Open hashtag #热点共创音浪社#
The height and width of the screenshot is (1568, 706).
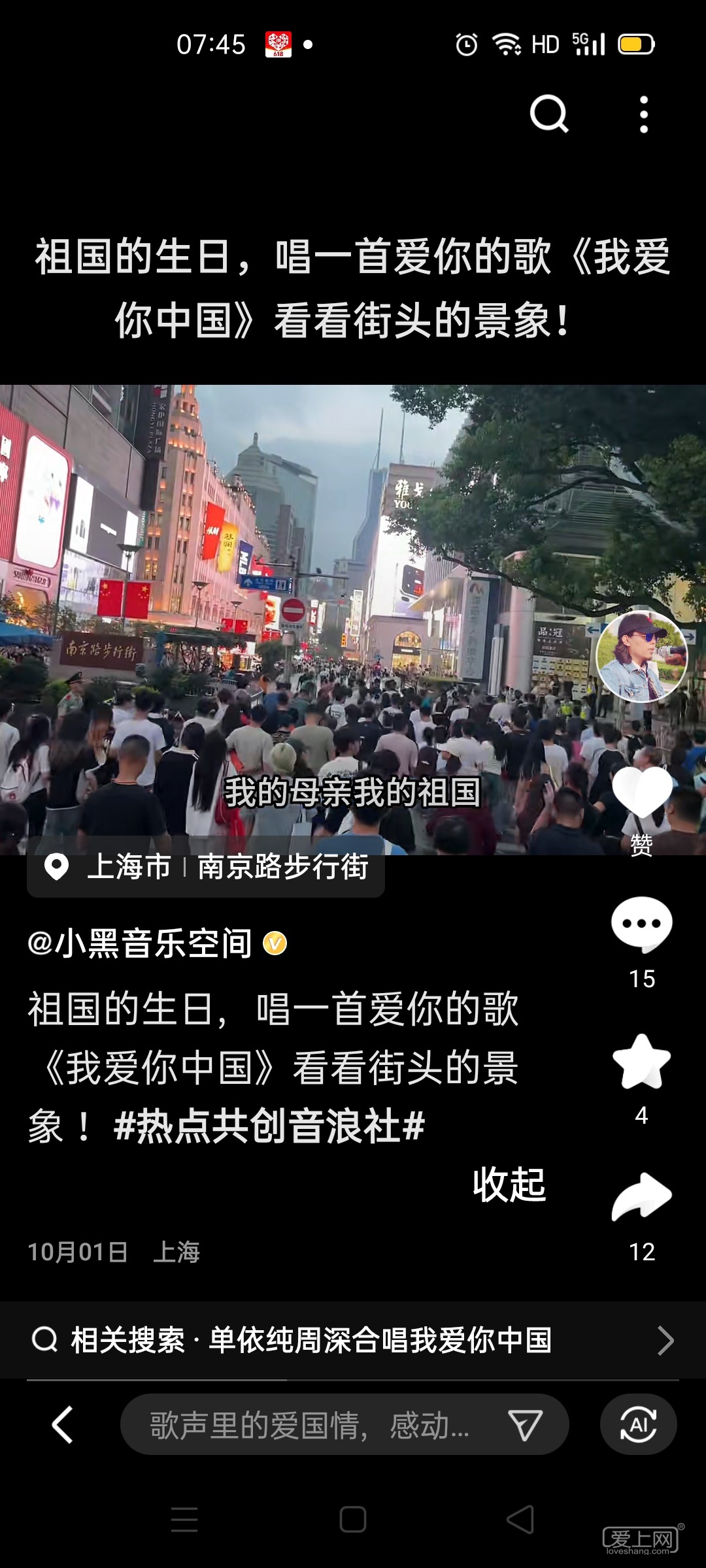pos(269,1126)
